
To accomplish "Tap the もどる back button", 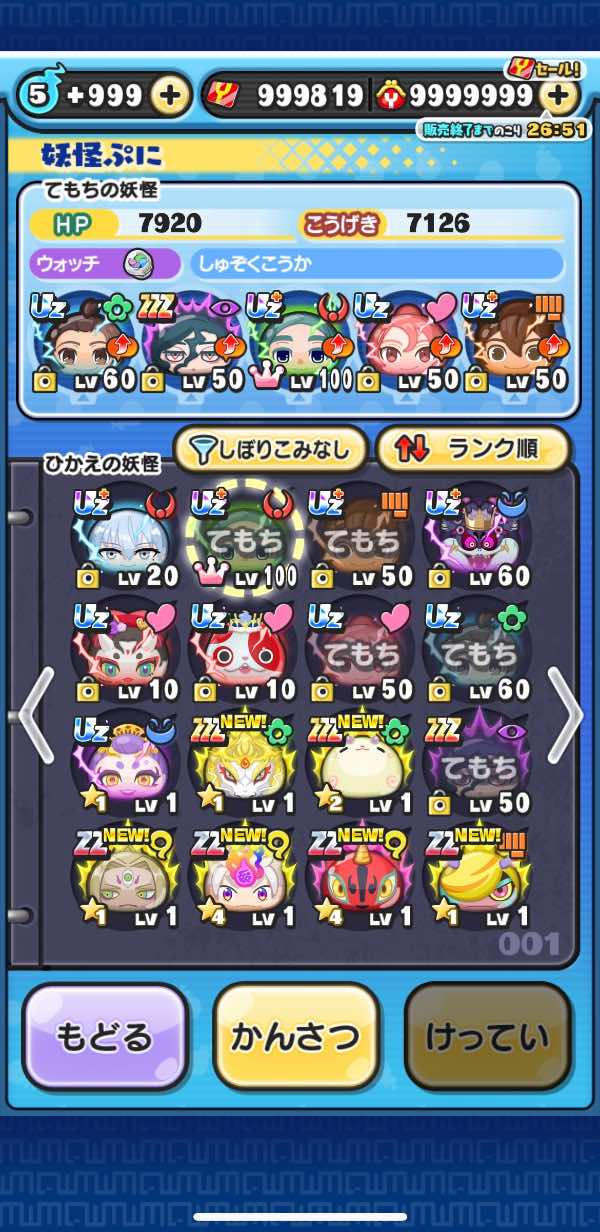I will point(105,1037).
